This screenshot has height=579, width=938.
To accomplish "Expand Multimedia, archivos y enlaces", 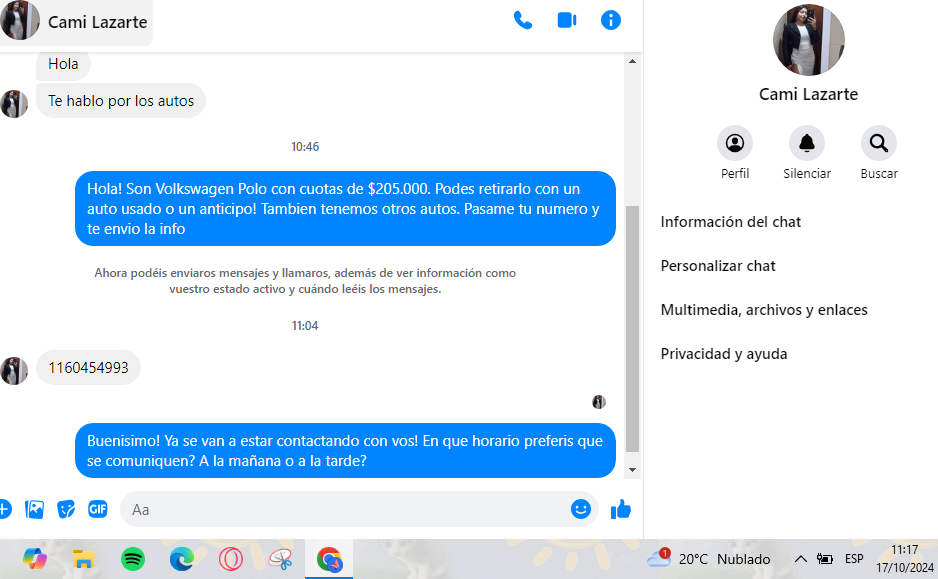I will (x=764, y=310).
